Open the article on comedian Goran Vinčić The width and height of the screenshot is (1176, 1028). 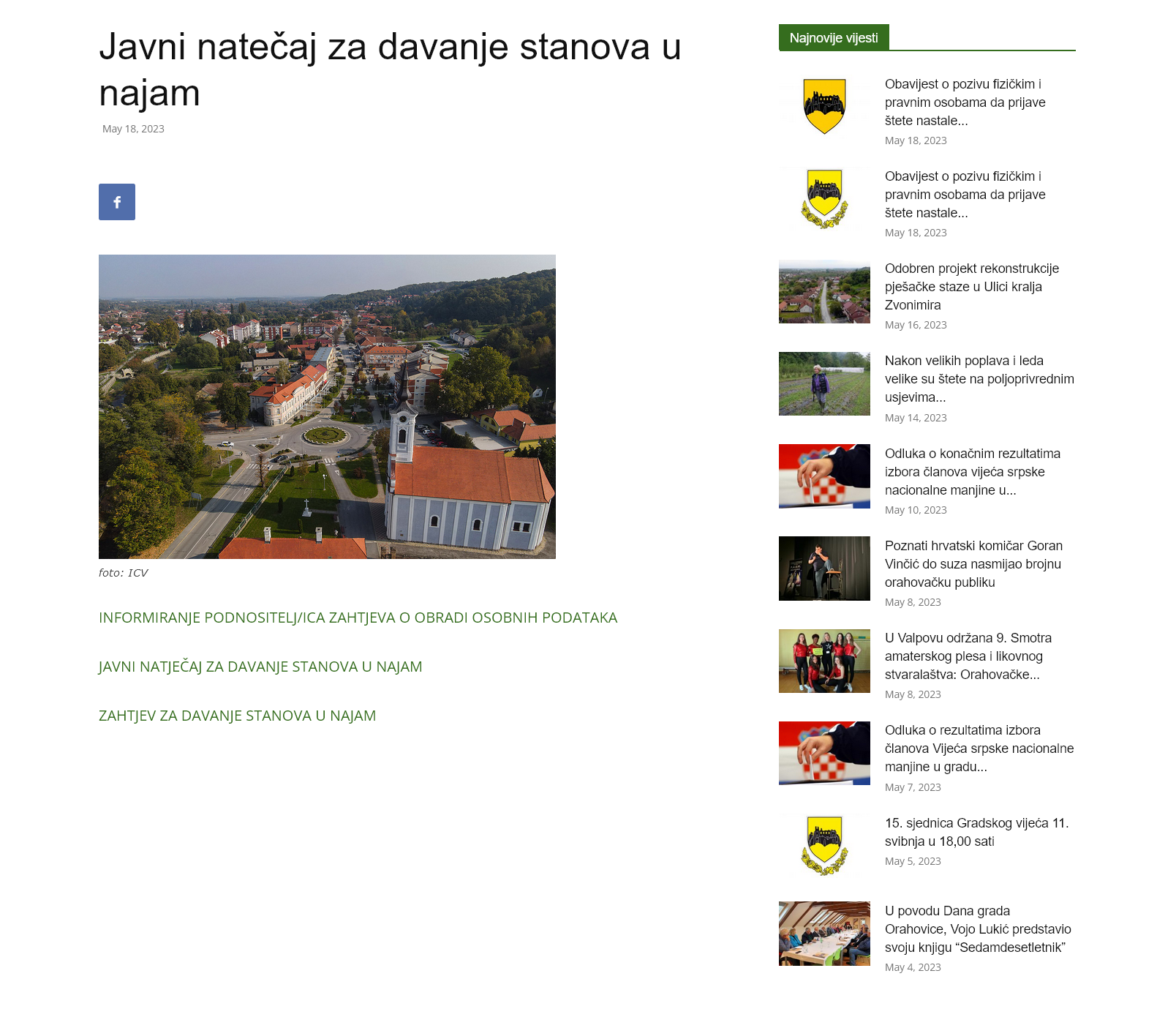pos(973,564)
